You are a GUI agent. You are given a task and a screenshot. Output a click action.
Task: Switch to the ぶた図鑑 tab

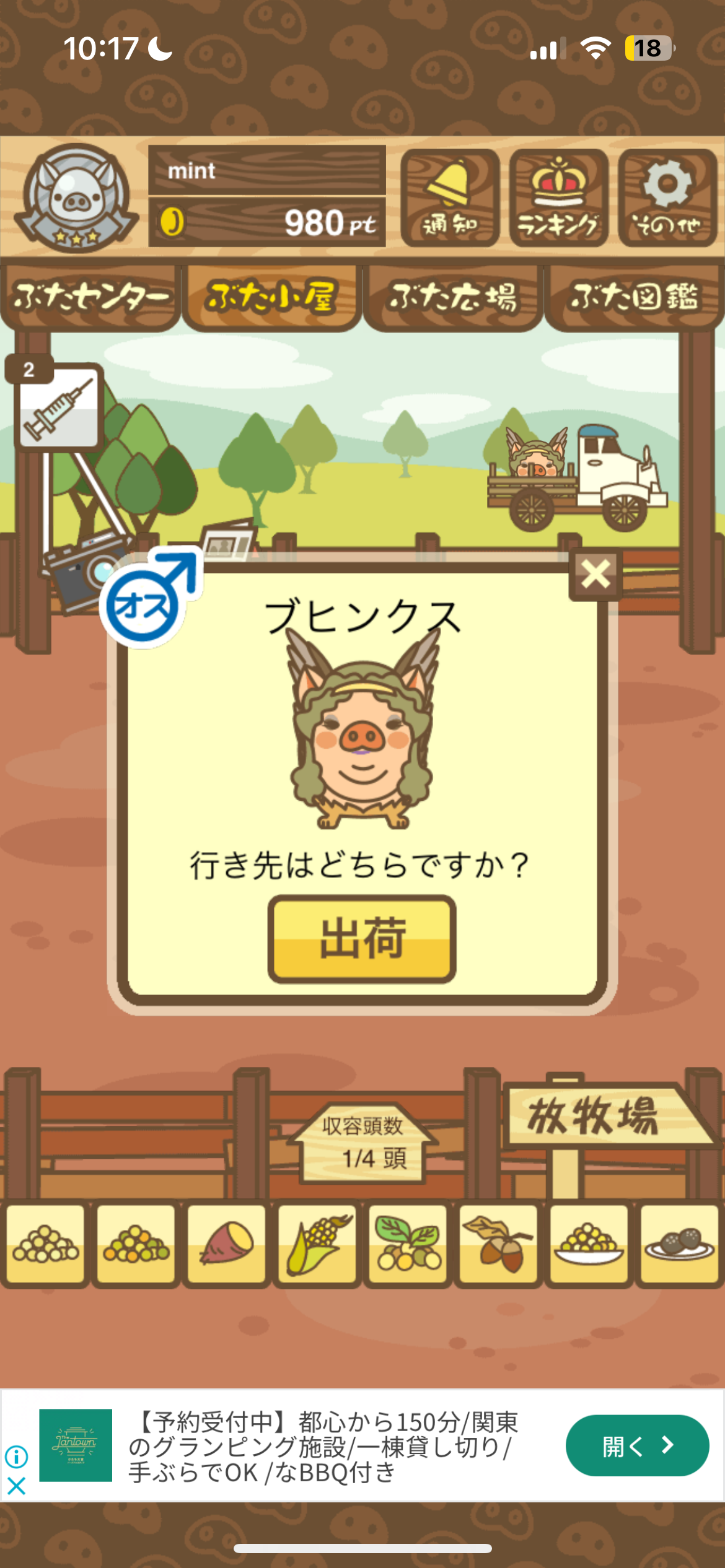(x=634, y=298)
